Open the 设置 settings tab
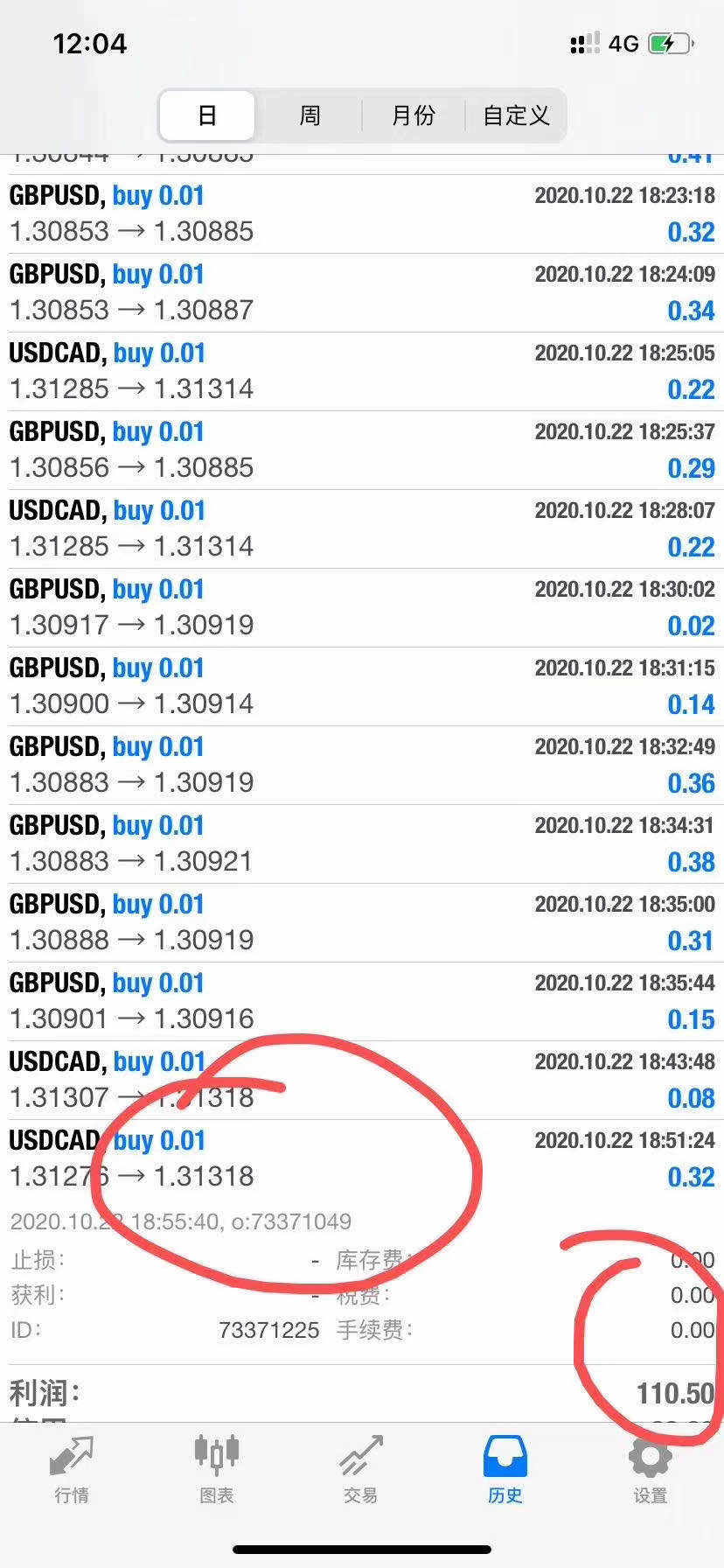The width and height of the screenshot is (724, 1568). pyautogui.click(x=651, y=1470)
